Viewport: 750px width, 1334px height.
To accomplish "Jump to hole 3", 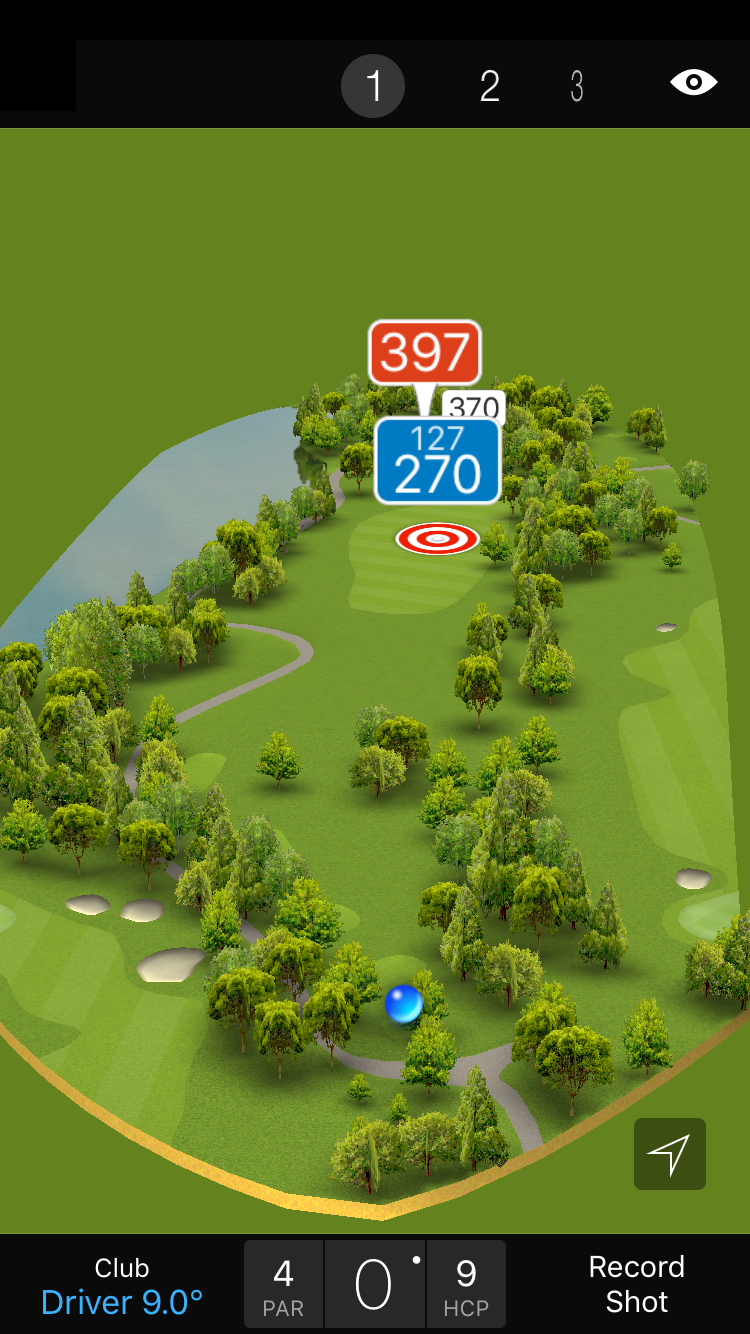I will 577,86.
